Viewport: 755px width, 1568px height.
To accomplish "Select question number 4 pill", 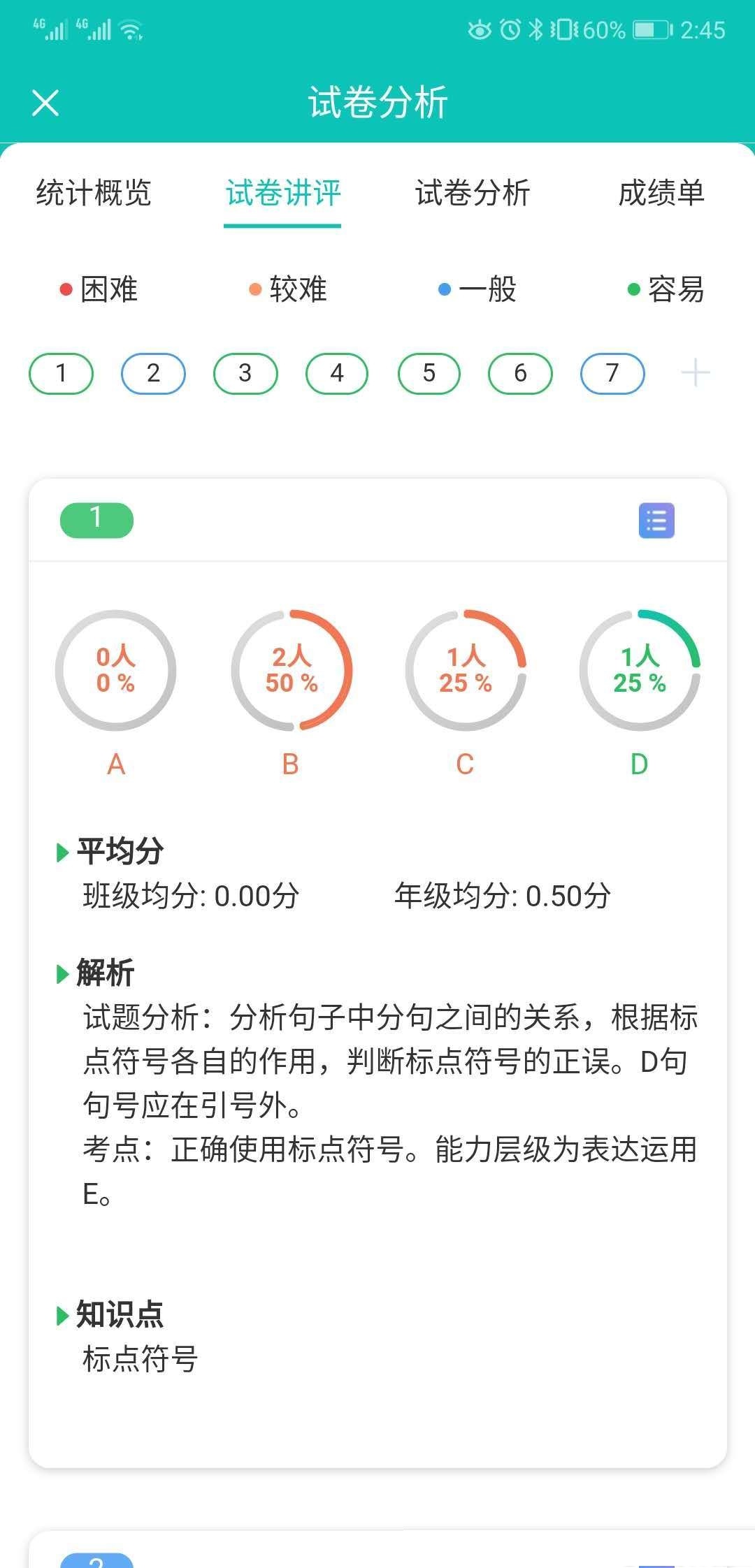I will [337, 373].
